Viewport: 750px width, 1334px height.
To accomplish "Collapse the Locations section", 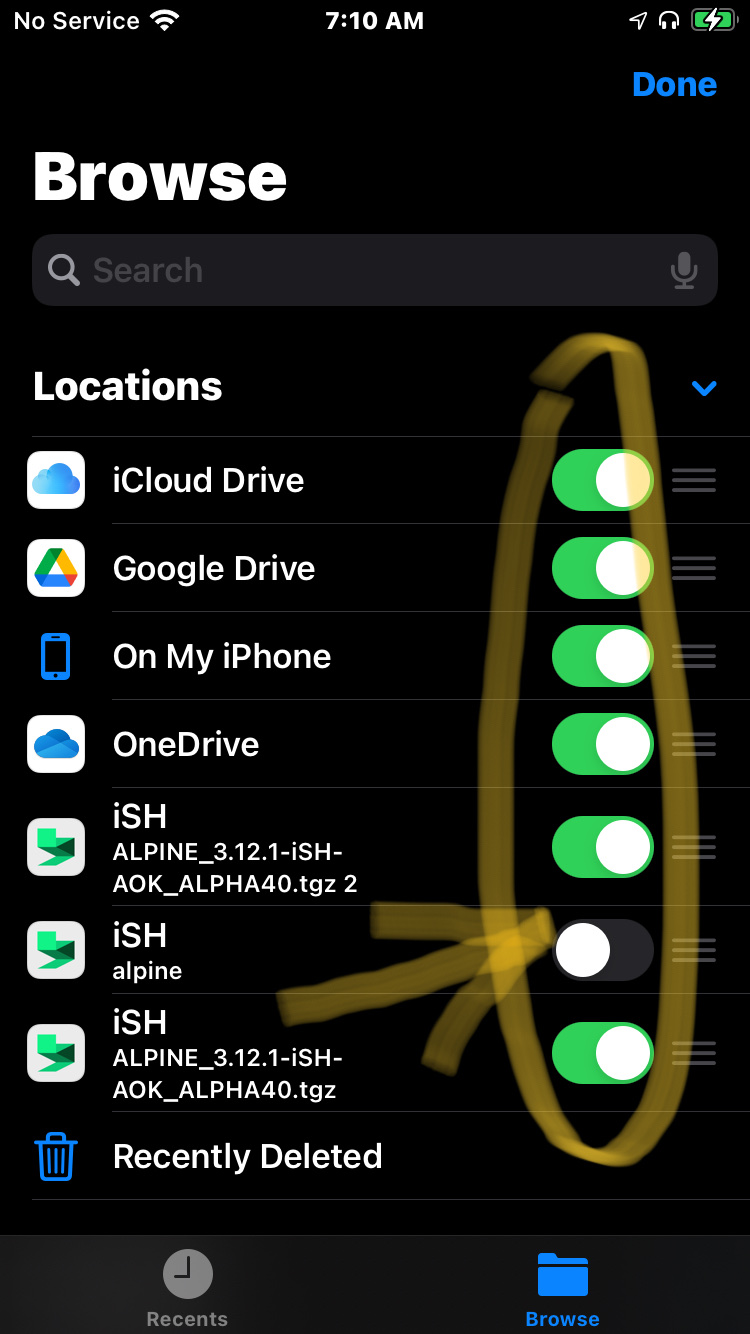I will point(704,388).
